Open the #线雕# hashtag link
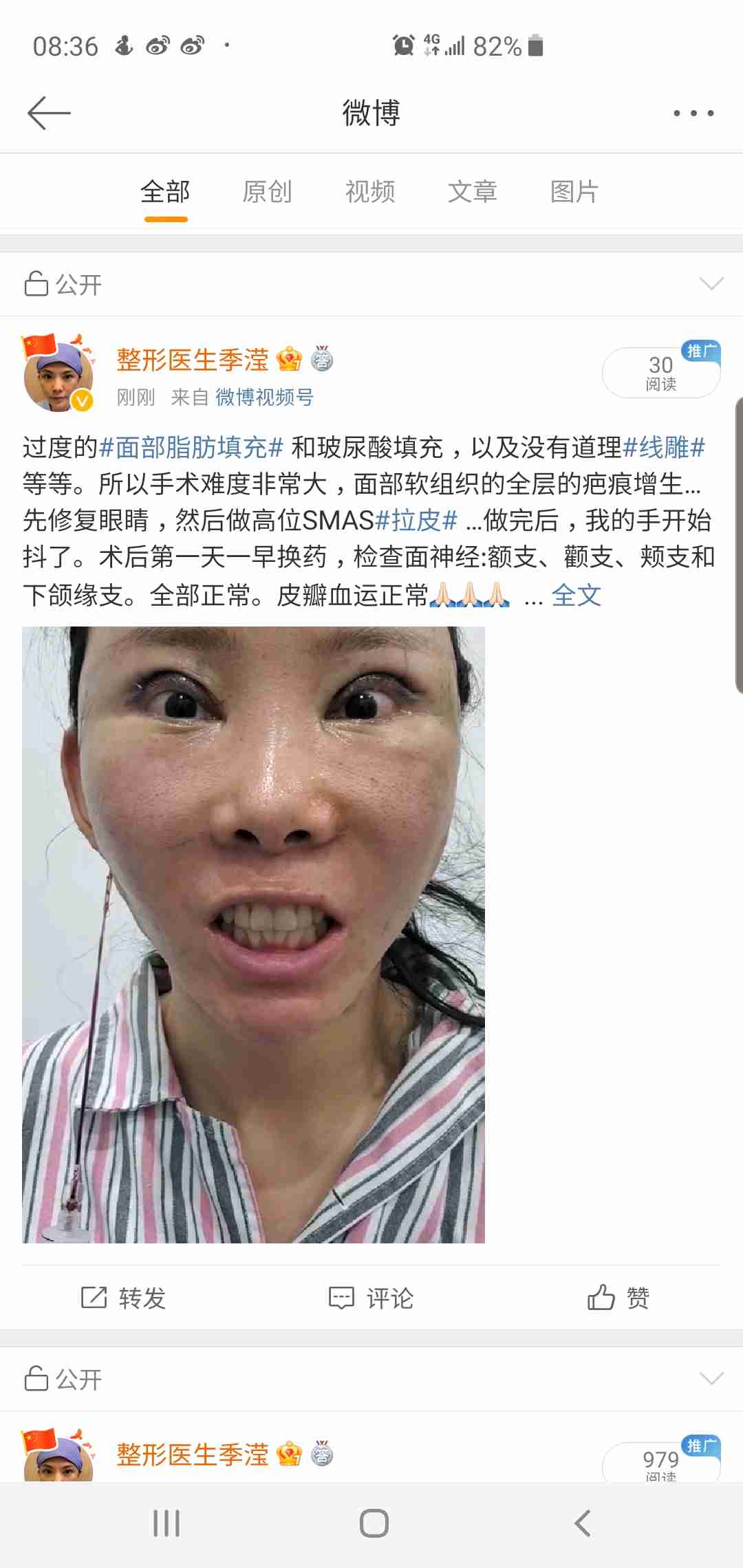The image size is (743, 1568). (x=663, y=448)
